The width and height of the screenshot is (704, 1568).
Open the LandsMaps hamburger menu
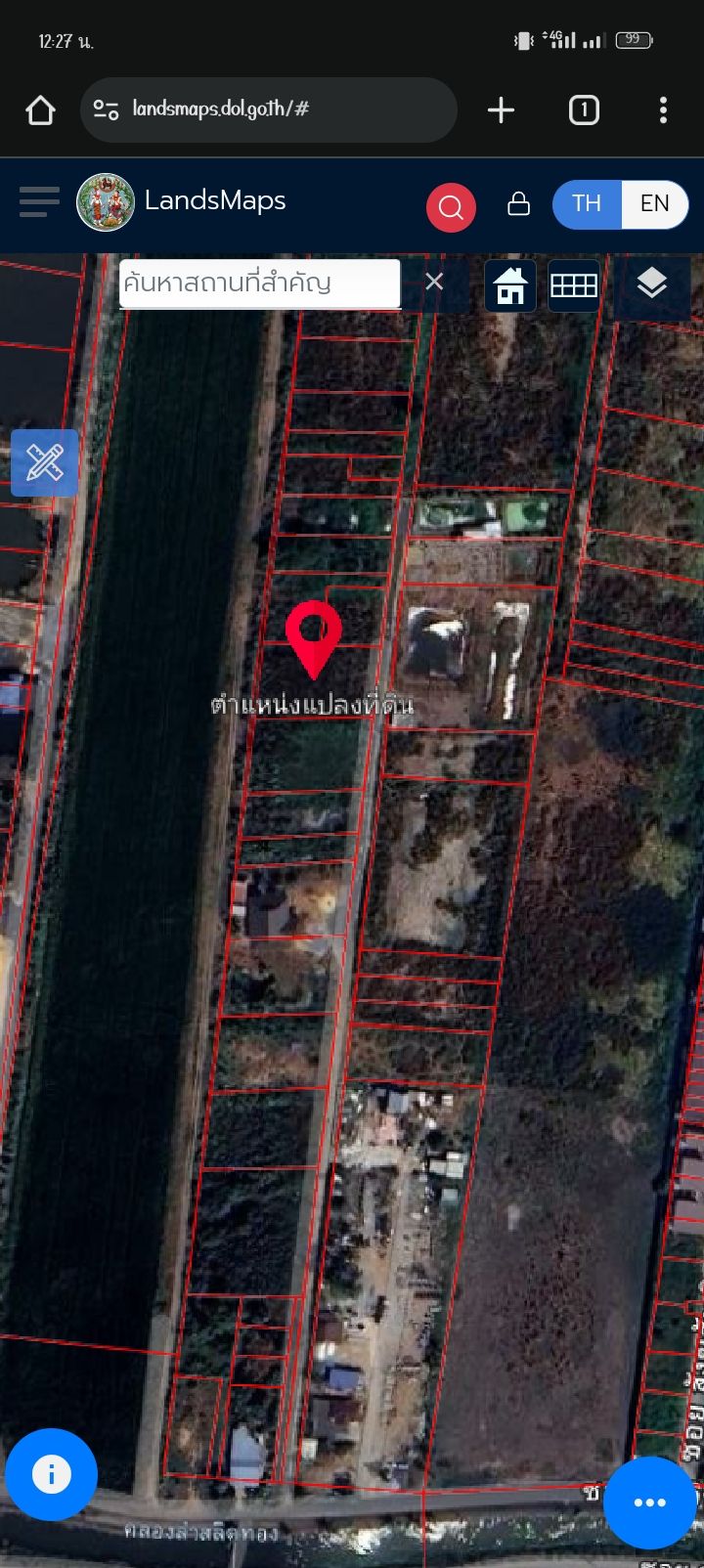(x=39, y=201)
